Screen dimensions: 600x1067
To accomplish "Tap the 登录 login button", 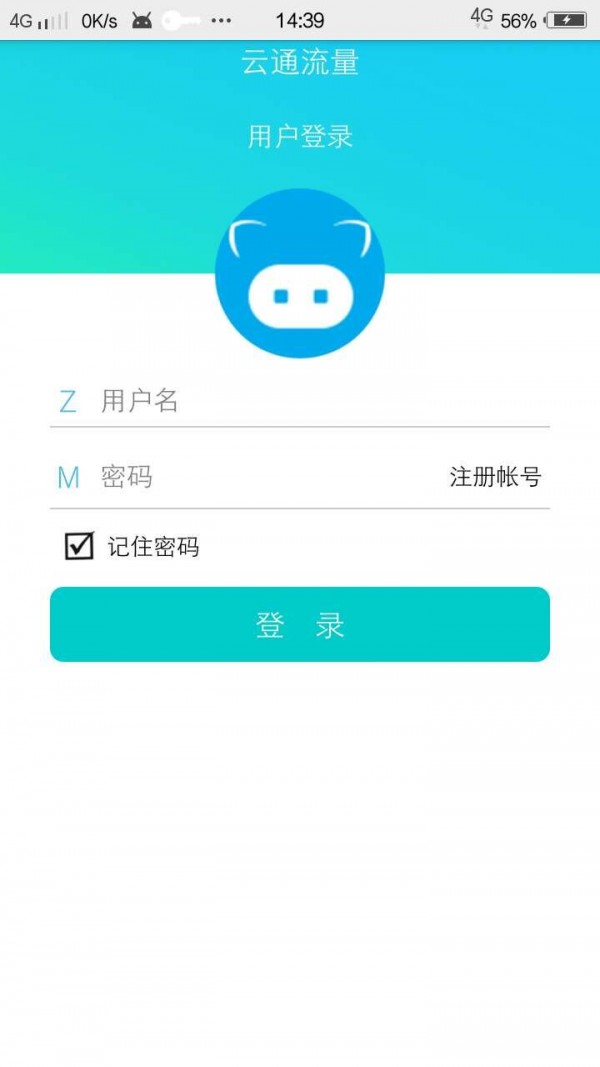I will point(300,624).
